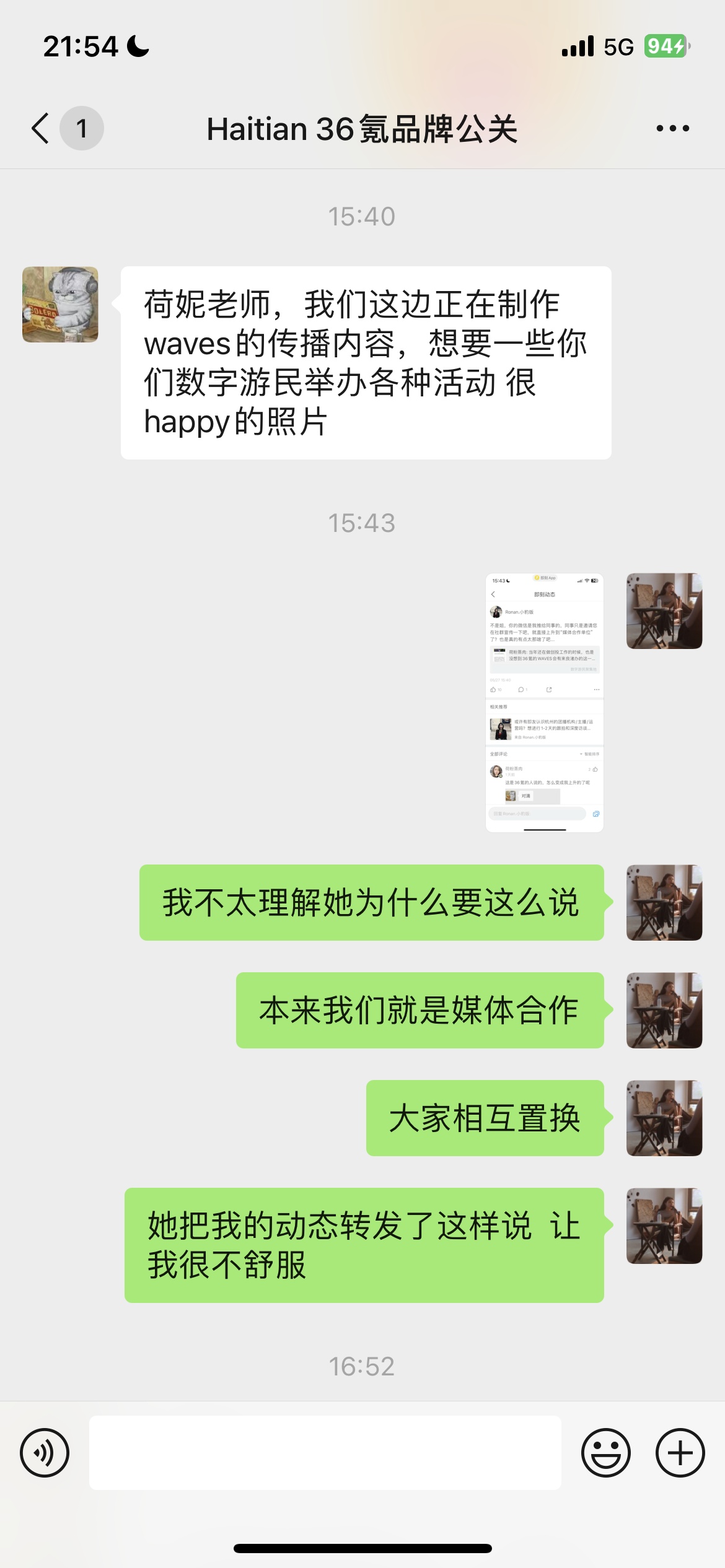The height and width of the screenshot is (1568, 725).
Task: Tap my avatar beside the "大家相互置换" message
Action: [x=664, y=1118]
